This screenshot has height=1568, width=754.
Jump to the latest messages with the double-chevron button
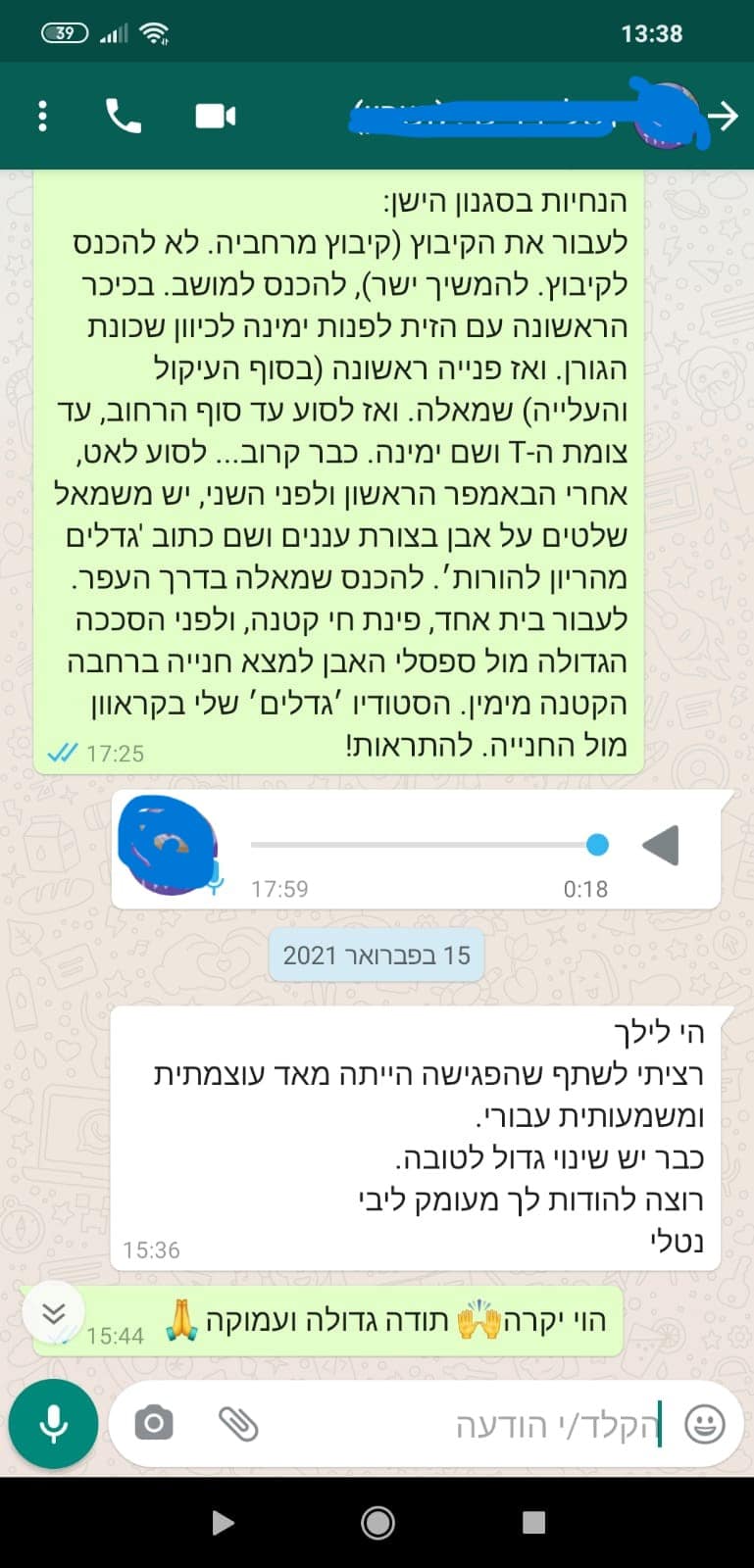(54, 1312)
